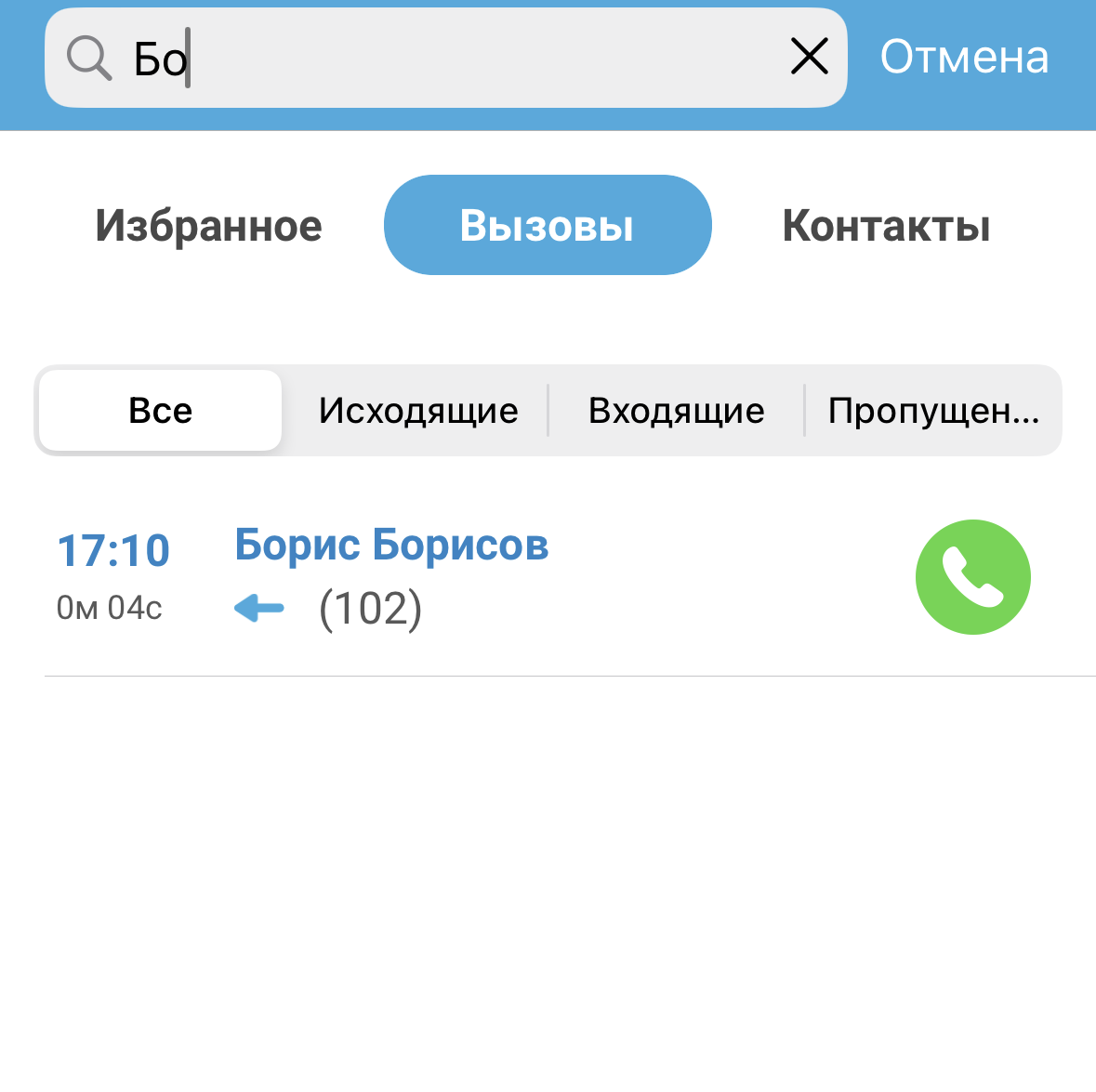Show Пропущенные calls segment
1096x1092 pixels.
click(932, 411)
